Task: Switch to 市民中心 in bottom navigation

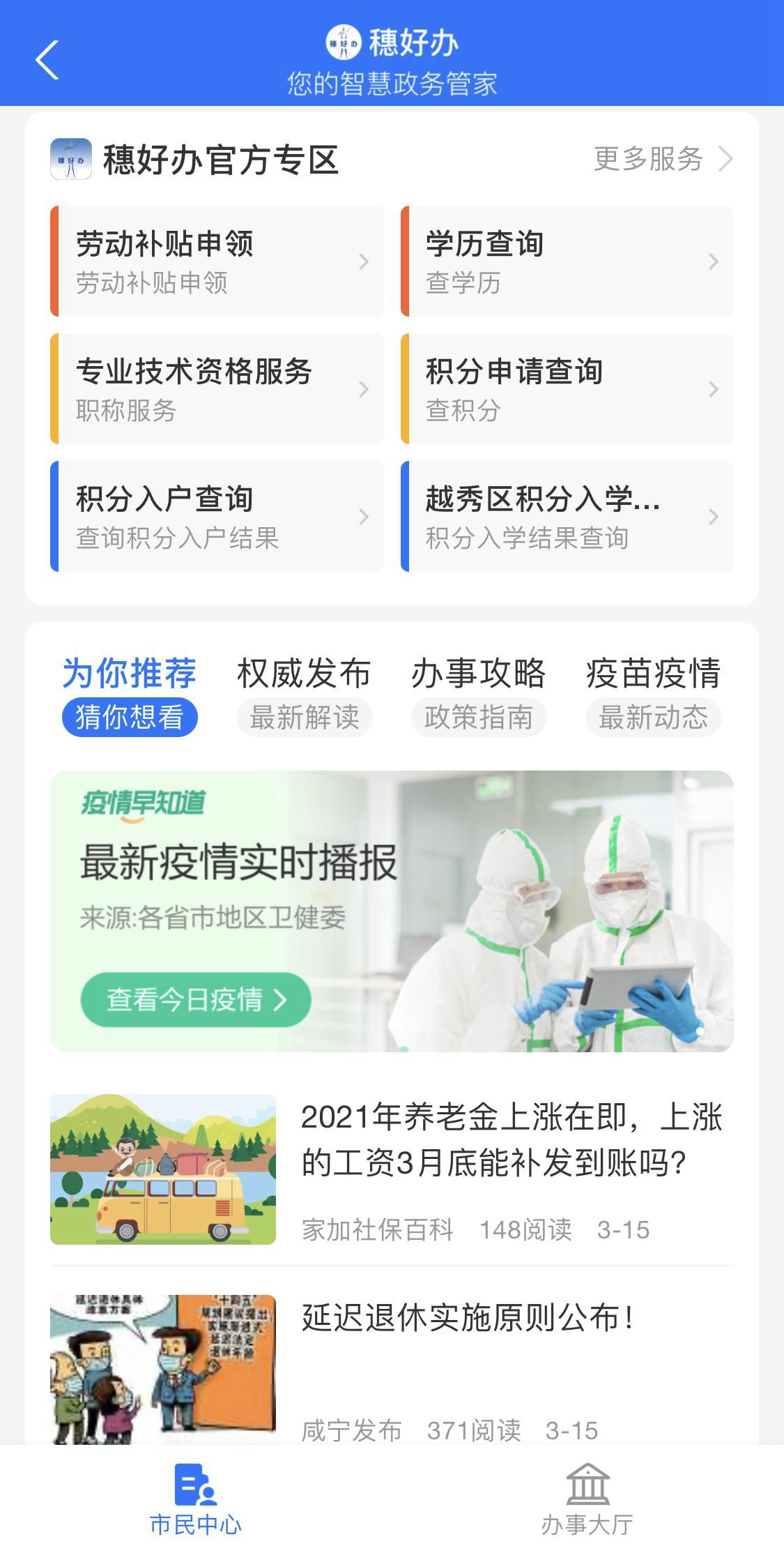Action: pyautogui.click(x=196, y=1499)
